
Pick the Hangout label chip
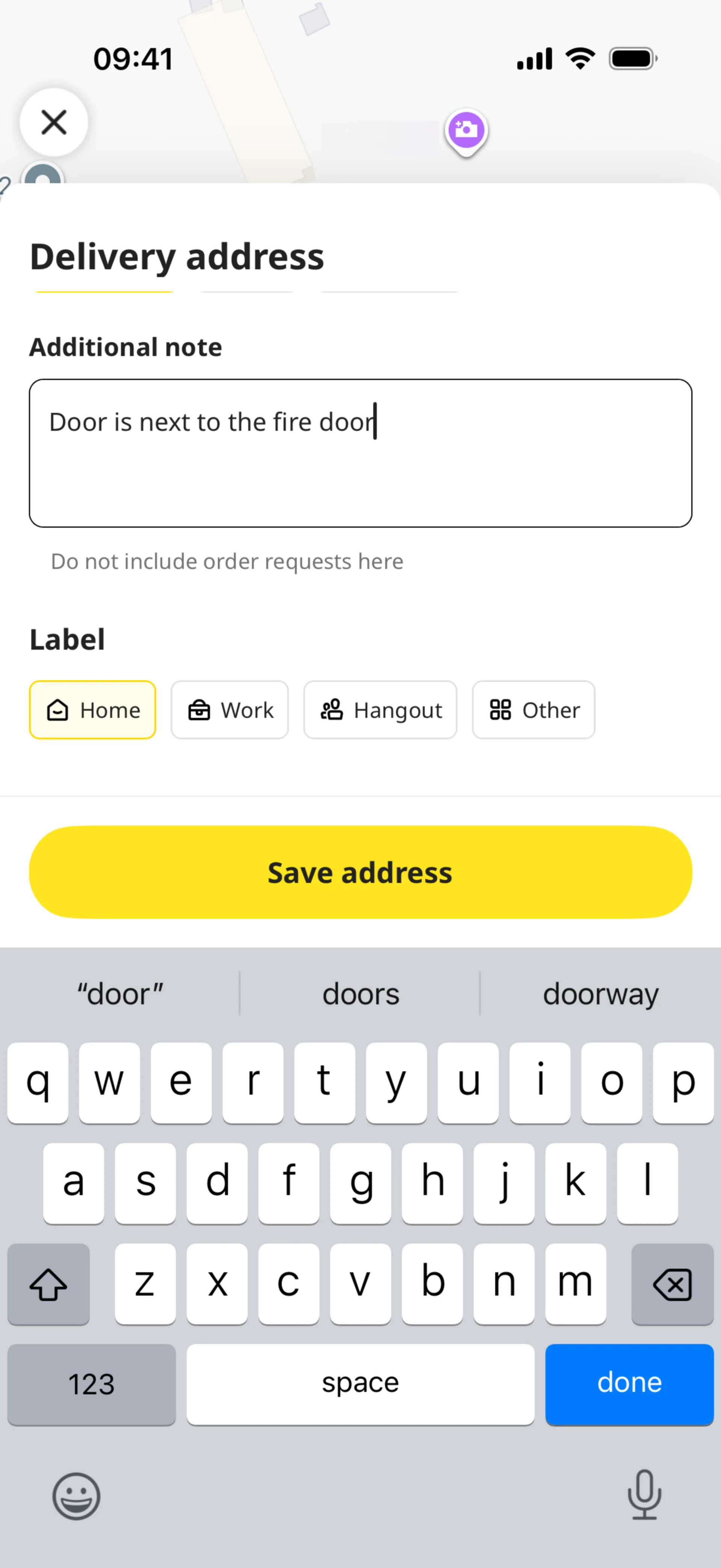coord(380,710)
